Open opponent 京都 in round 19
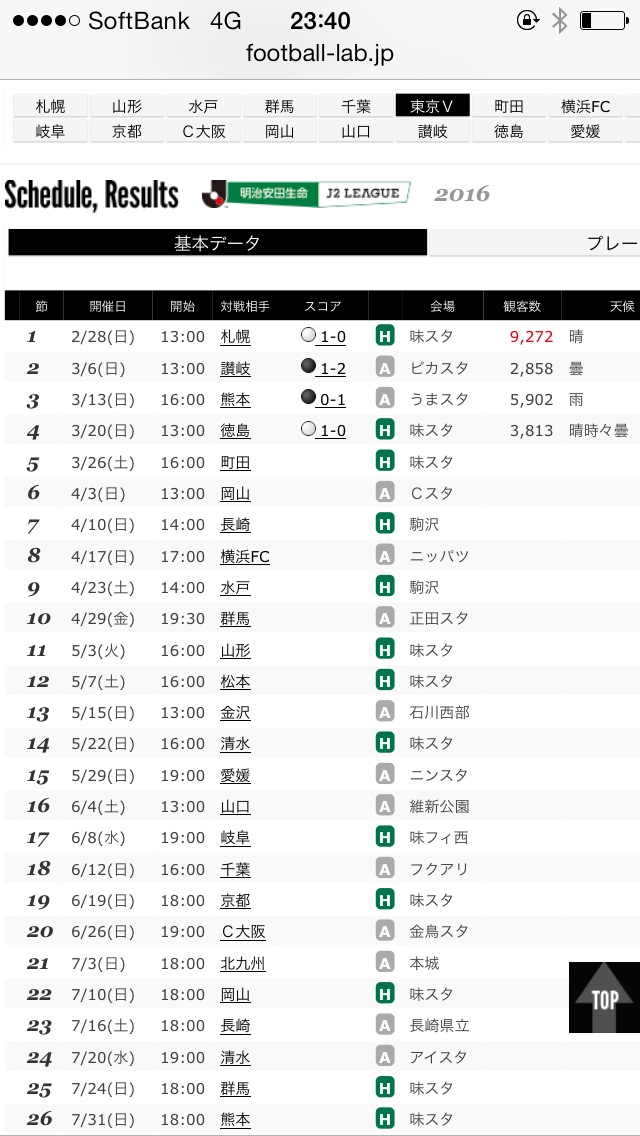 (236, 901)
